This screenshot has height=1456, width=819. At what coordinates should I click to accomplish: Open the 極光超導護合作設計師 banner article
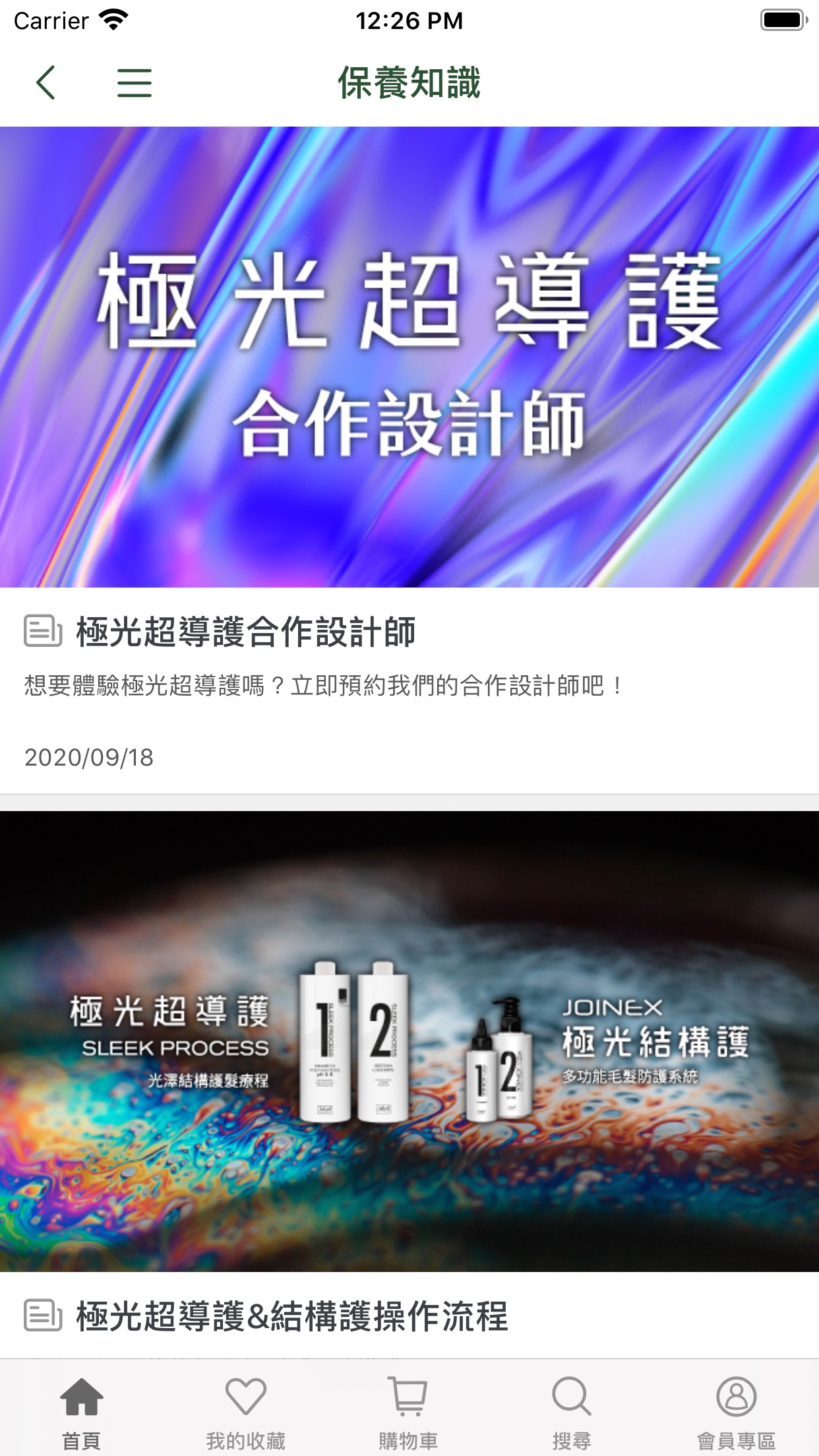coord(409,357)
